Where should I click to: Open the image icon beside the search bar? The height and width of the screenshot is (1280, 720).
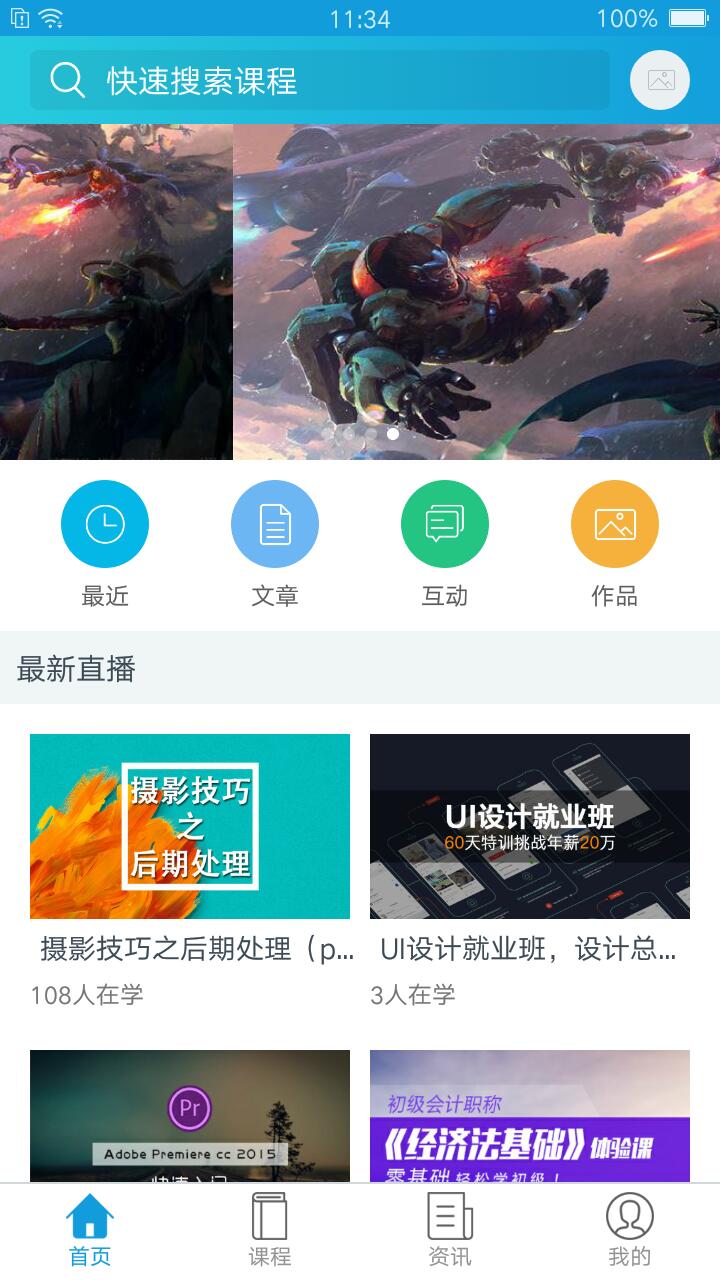point(662,79)
